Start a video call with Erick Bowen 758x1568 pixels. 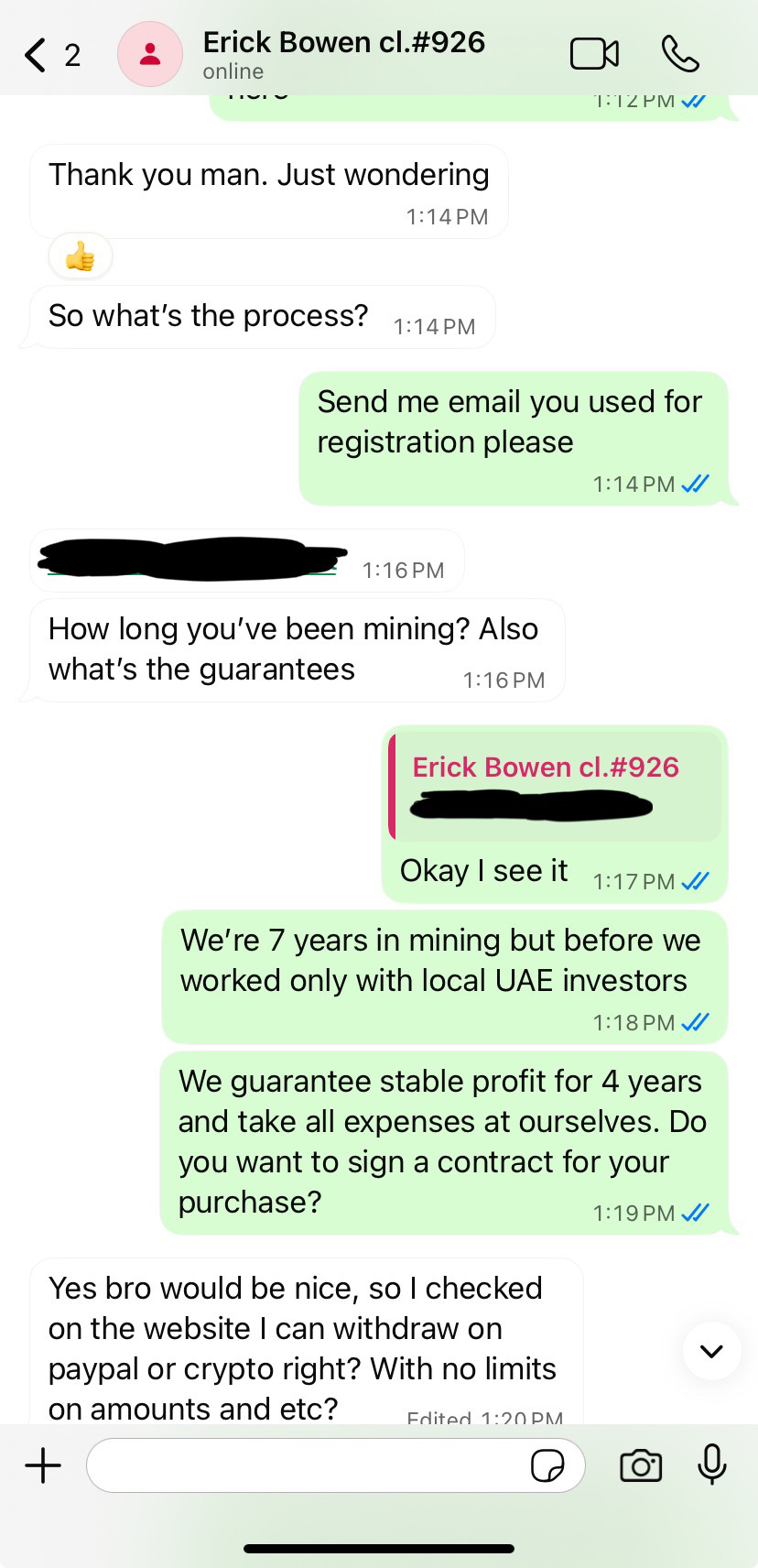coord(594,54)
